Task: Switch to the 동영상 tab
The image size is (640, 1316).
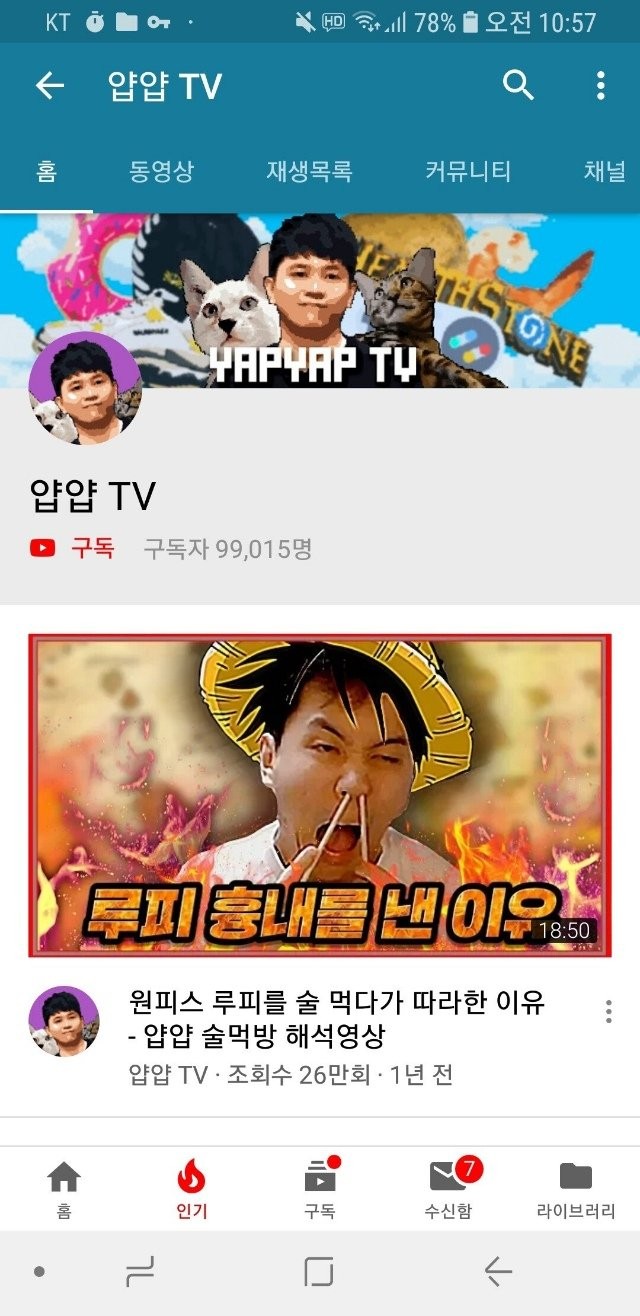Action: (161, 172)
